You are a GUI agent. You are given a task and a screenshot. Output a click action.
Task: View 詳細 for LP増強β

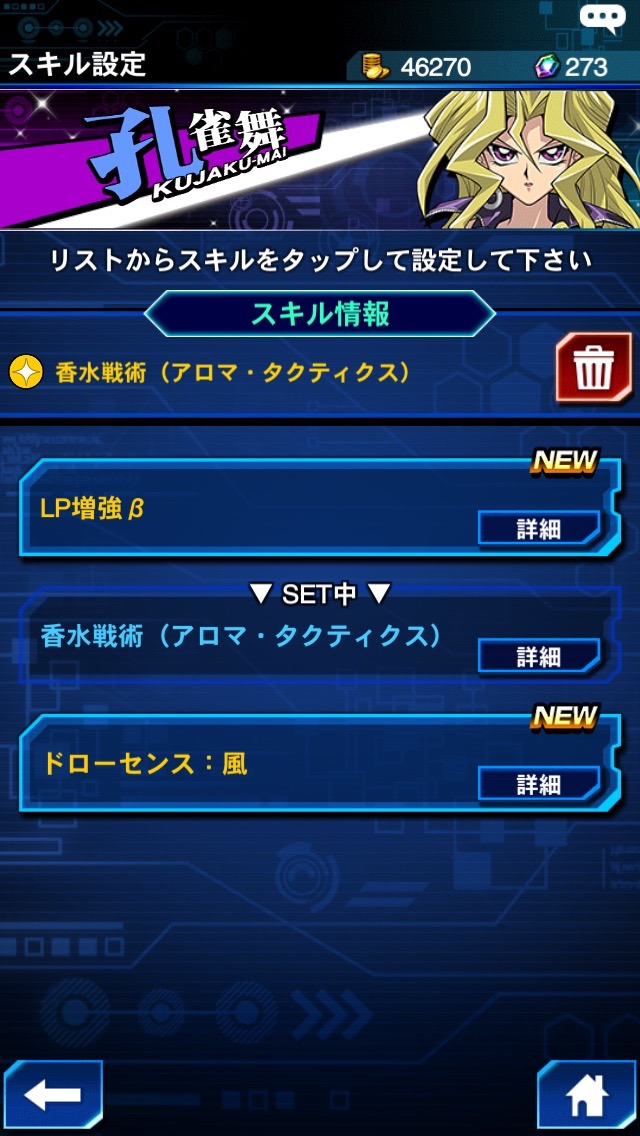coord(538,529)
